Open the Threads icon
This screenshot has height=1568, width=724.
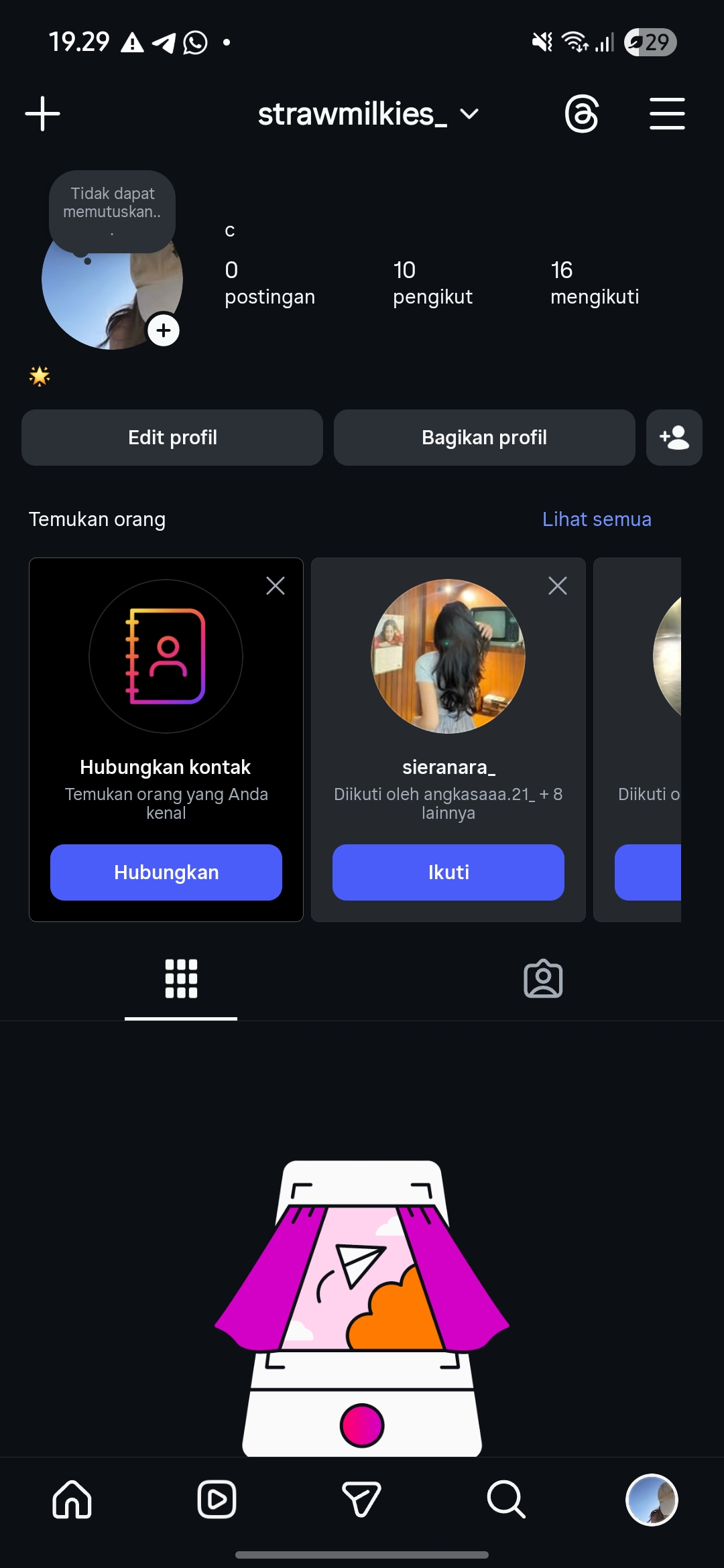pos(581,114)
